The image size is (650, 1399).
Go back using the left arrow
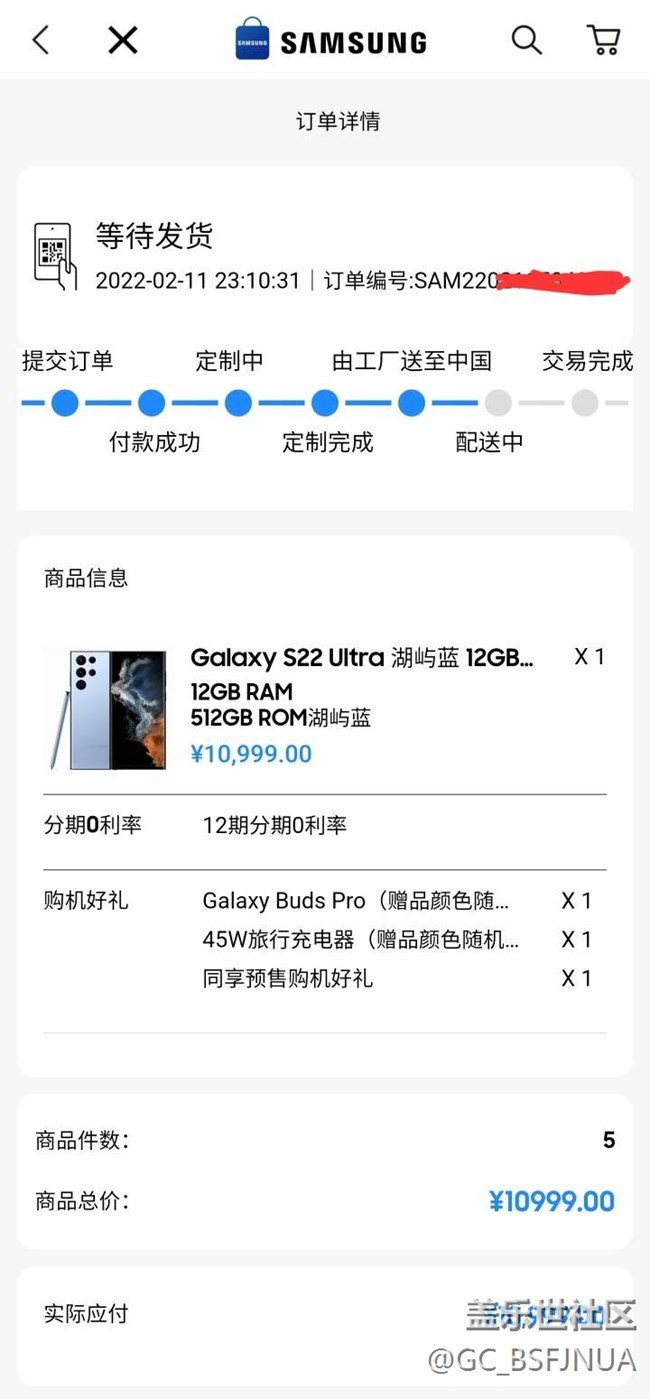pos(41,40)
